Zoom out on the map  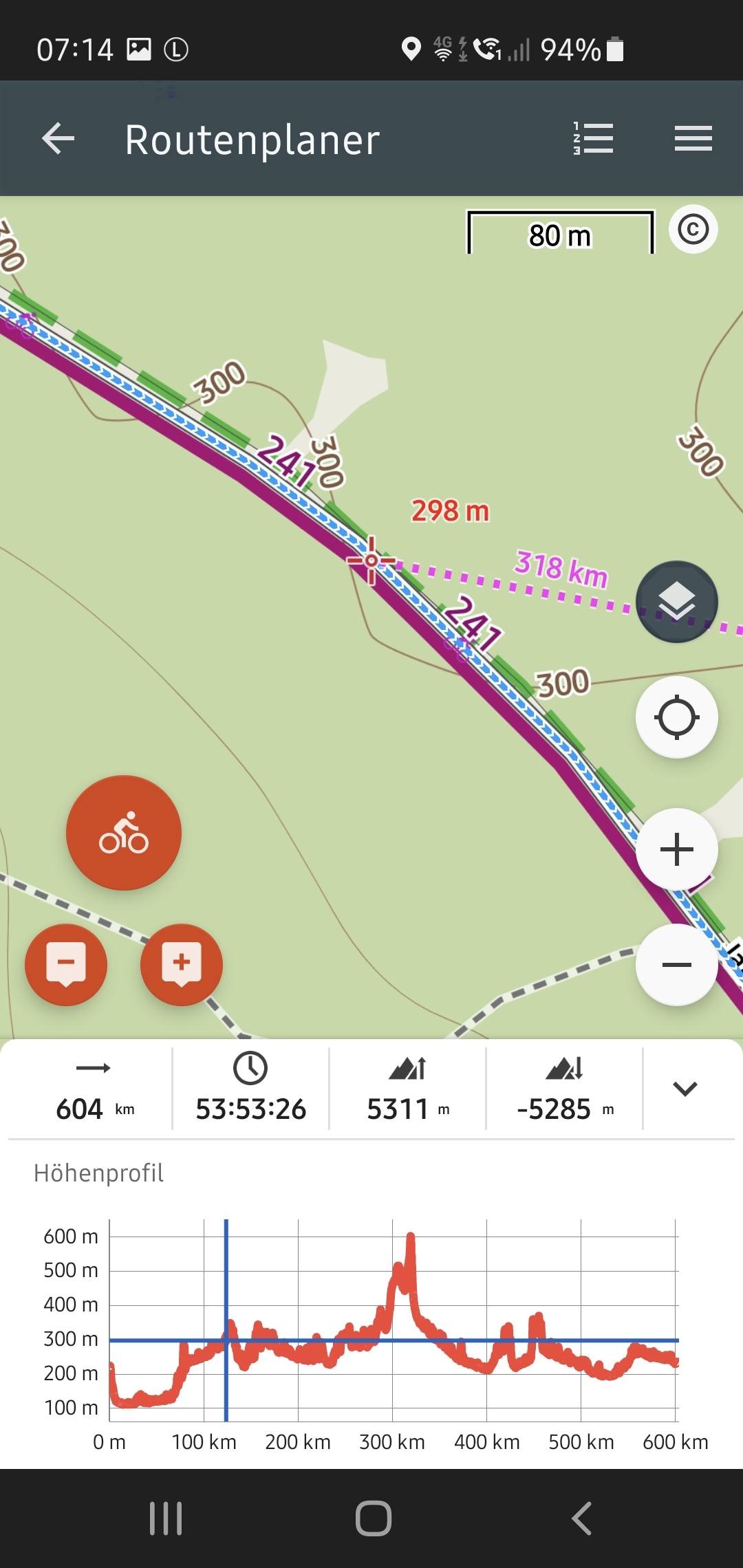click(677, 965)
